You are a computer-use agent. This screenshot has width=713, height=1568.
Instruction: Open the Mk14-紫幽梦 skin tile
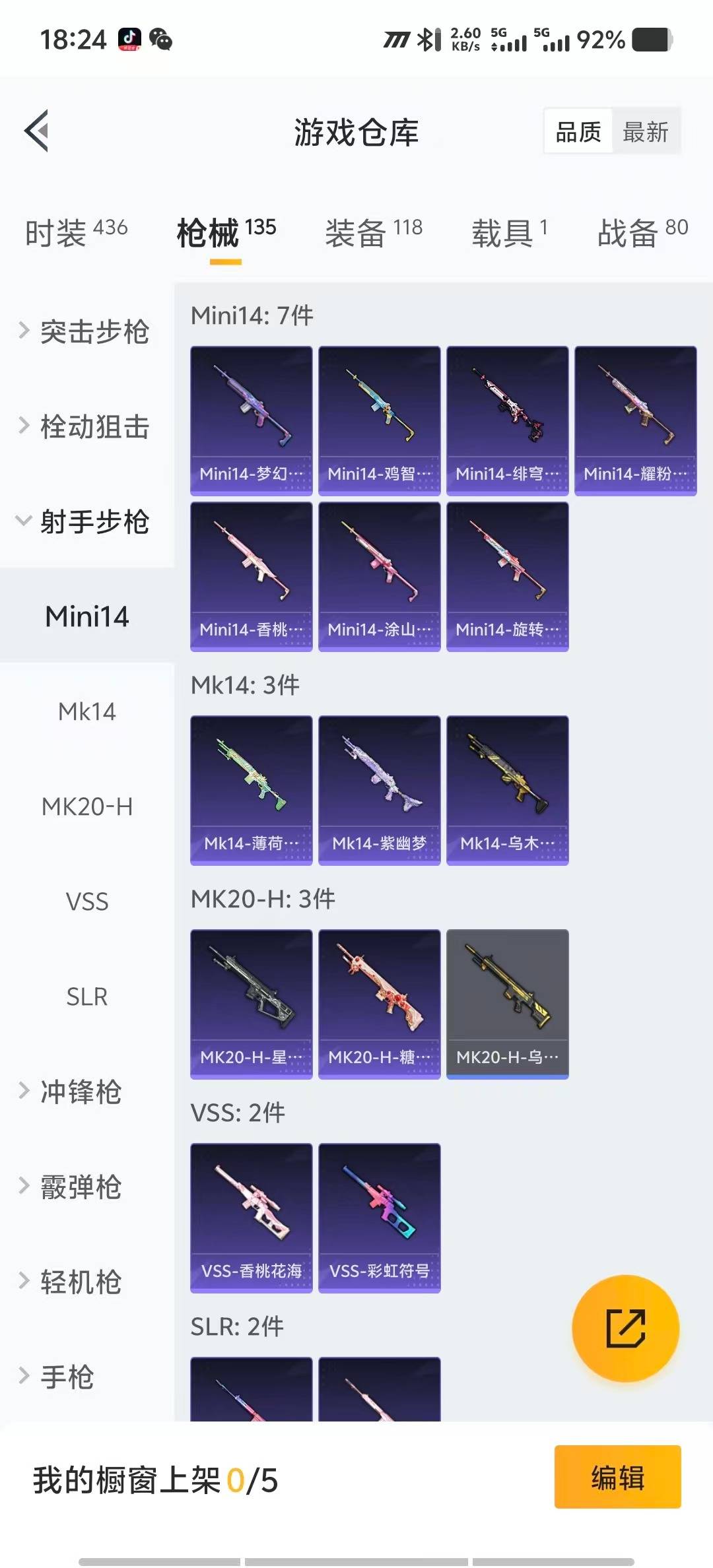pos(379,790)
